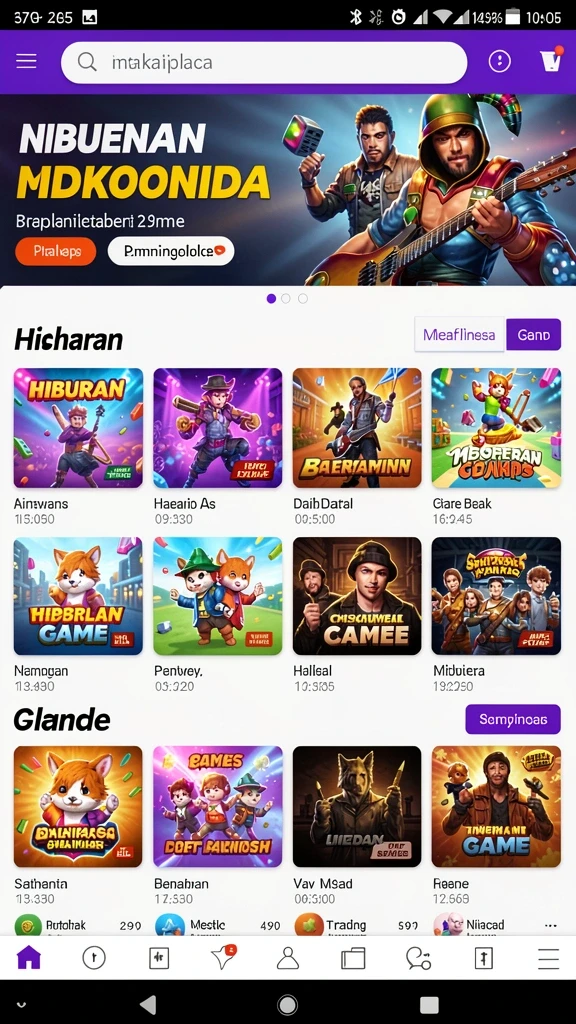
Task: Open the shopping cart icon
Action: [x=551, y=60]
